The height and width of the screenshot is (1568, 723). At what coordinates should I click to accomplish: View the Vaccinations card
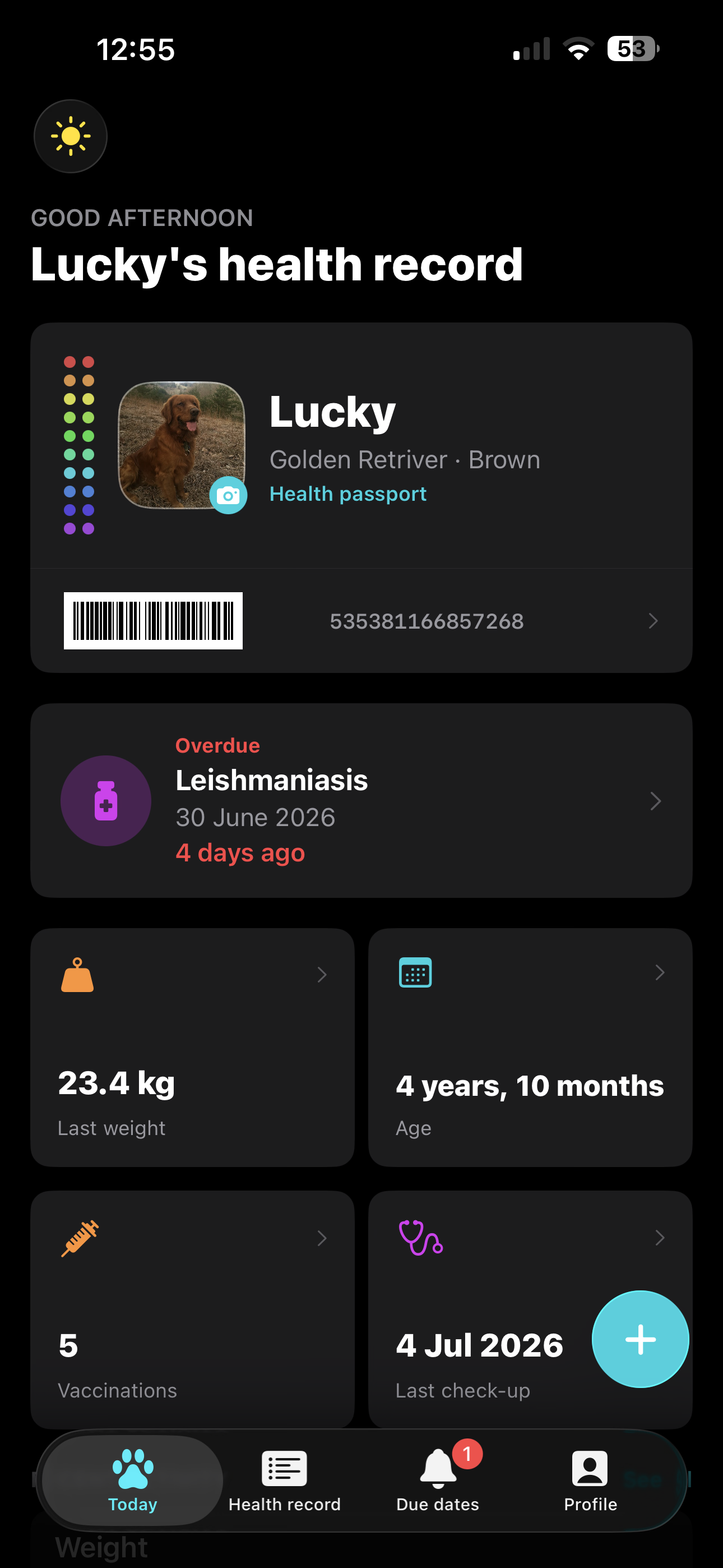coord(192,1309)
